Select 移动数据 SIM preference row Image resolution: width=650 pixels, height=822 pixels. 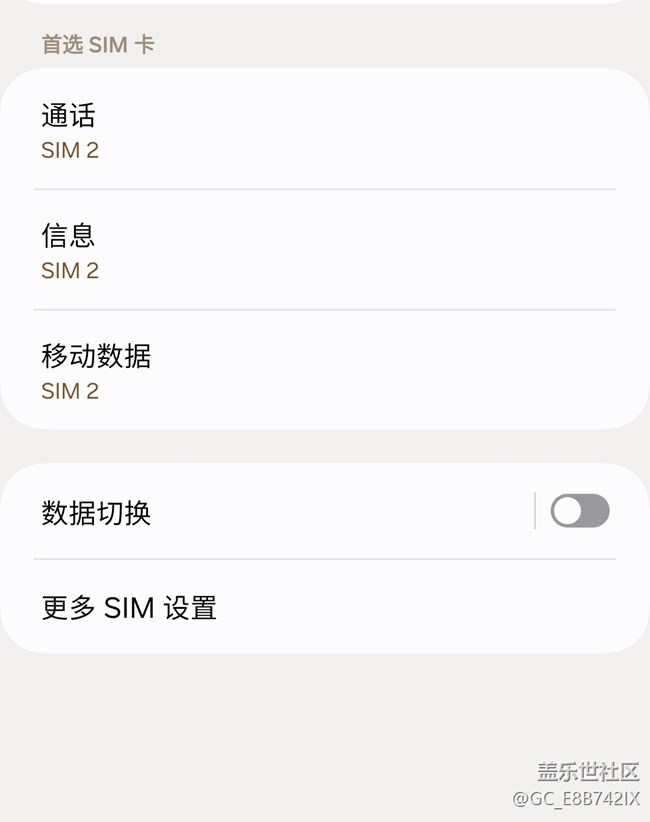[x=324, y=371]
